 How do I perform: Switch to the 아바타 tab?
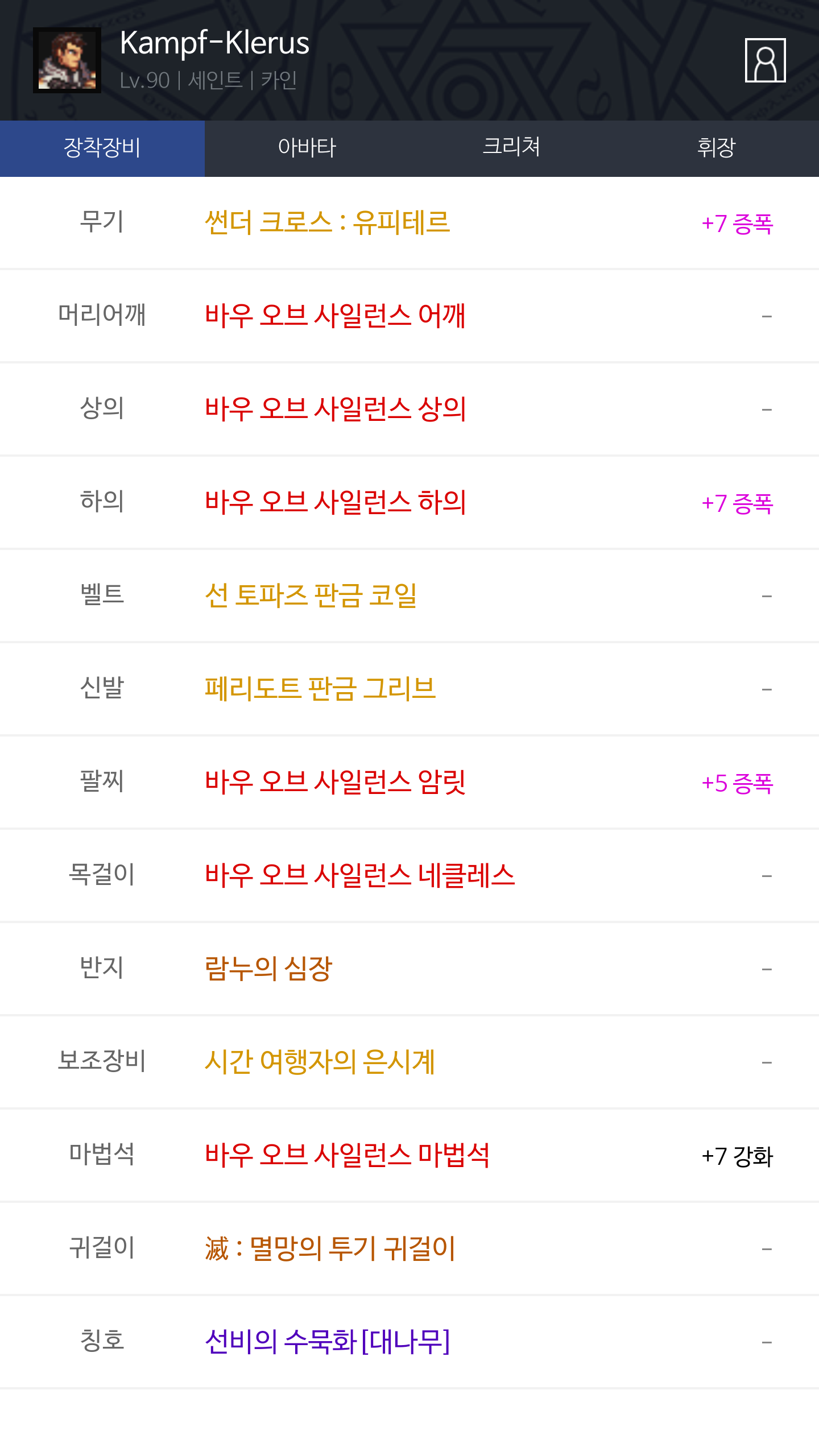(x=307, y=148)
